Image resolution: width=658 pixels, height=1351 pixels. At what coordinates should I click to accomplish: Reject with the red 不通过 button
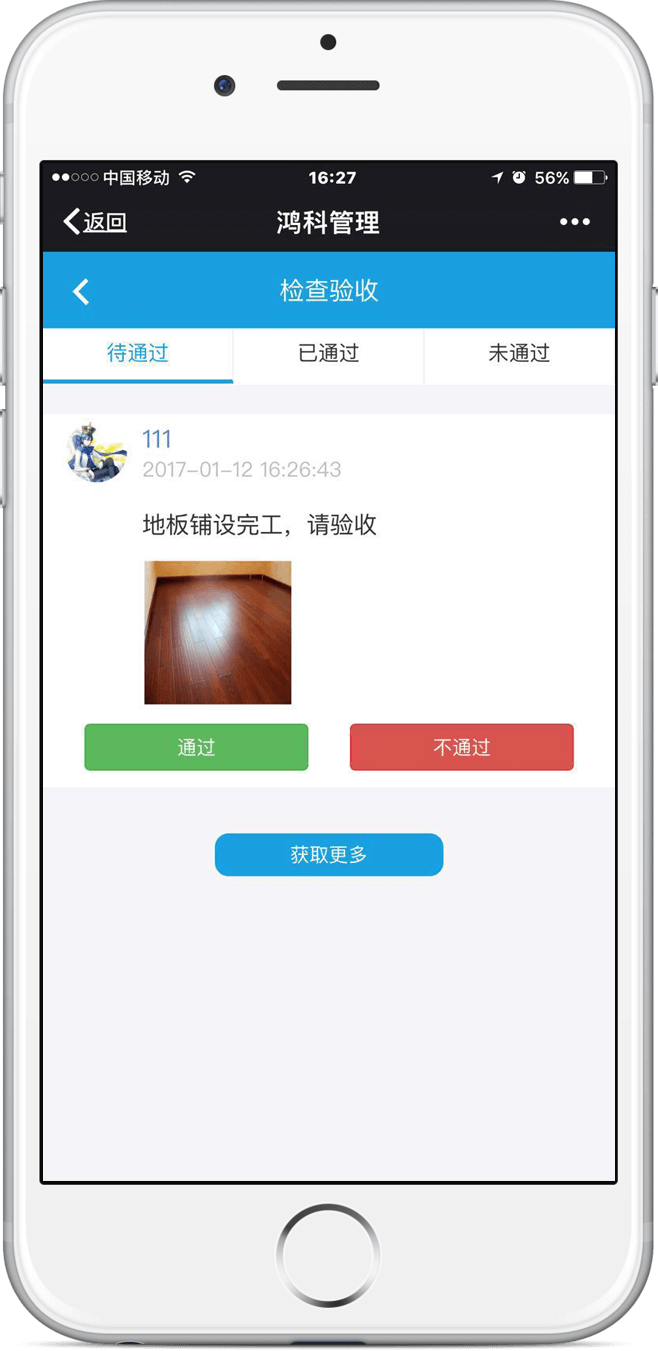tap(461, 747)
